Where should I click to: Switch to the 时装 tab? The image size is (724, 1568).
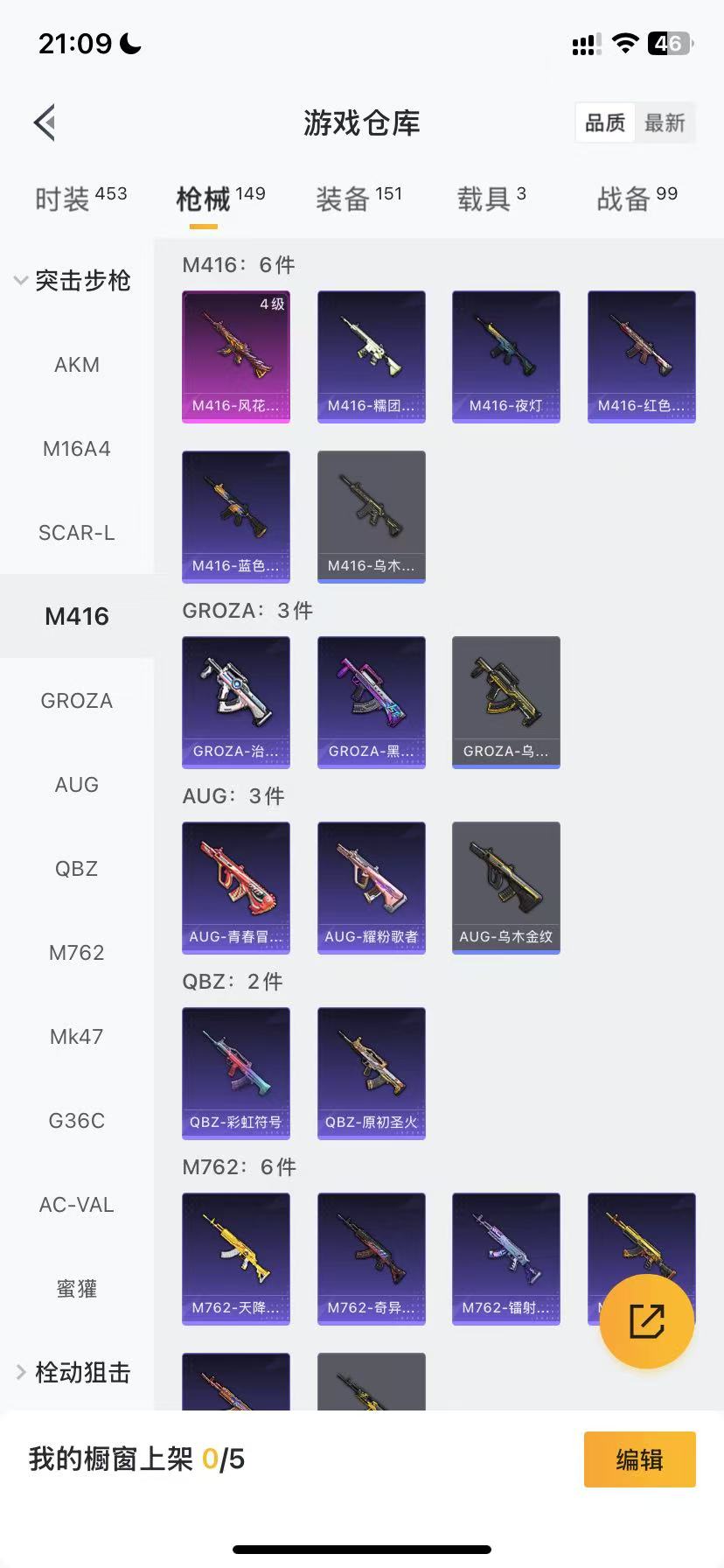pos(80,199)
